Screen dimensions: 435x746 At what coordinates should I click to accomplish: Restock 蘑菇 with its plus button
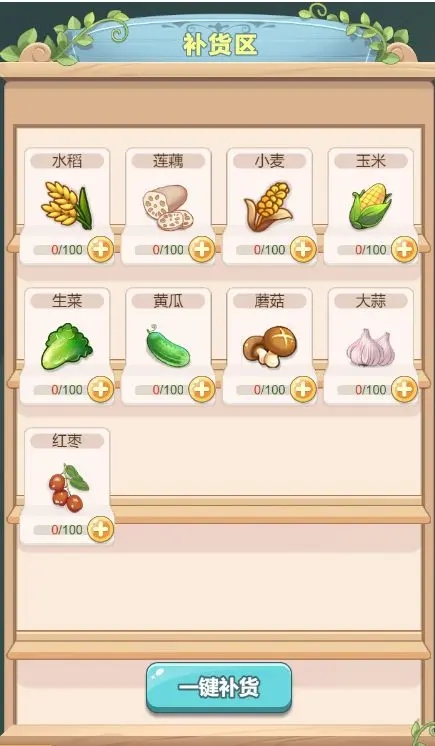(303, 389)
